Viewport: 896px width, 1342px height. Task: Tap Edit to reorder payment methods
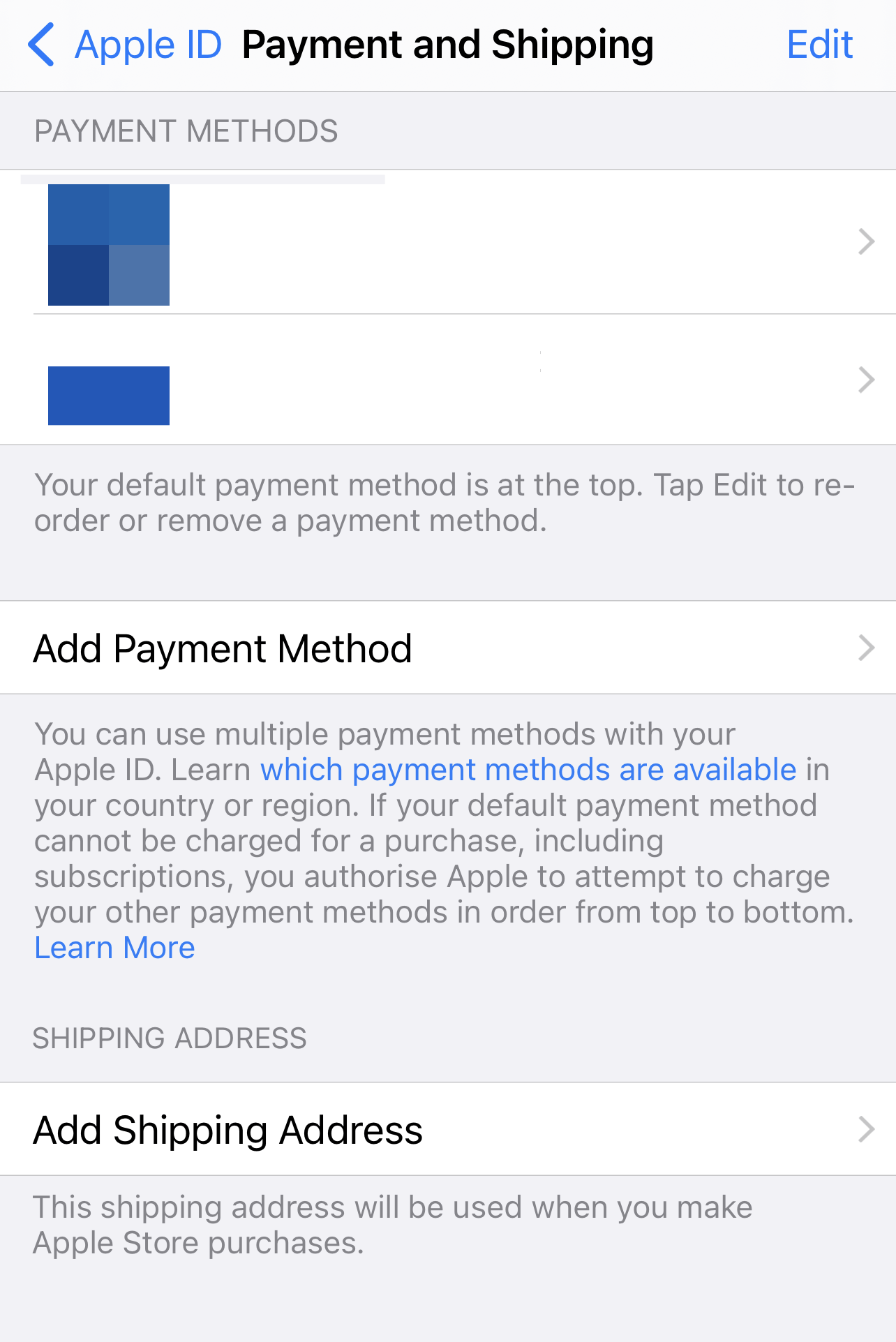pos(819,45)
